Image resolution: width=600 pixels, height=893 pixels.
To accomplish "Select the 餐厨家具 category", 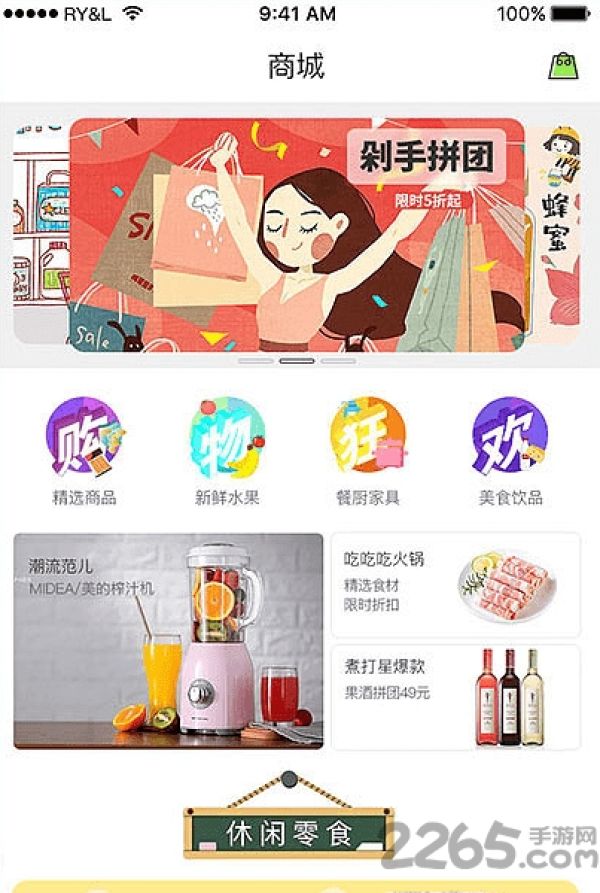I will [368, 451].
